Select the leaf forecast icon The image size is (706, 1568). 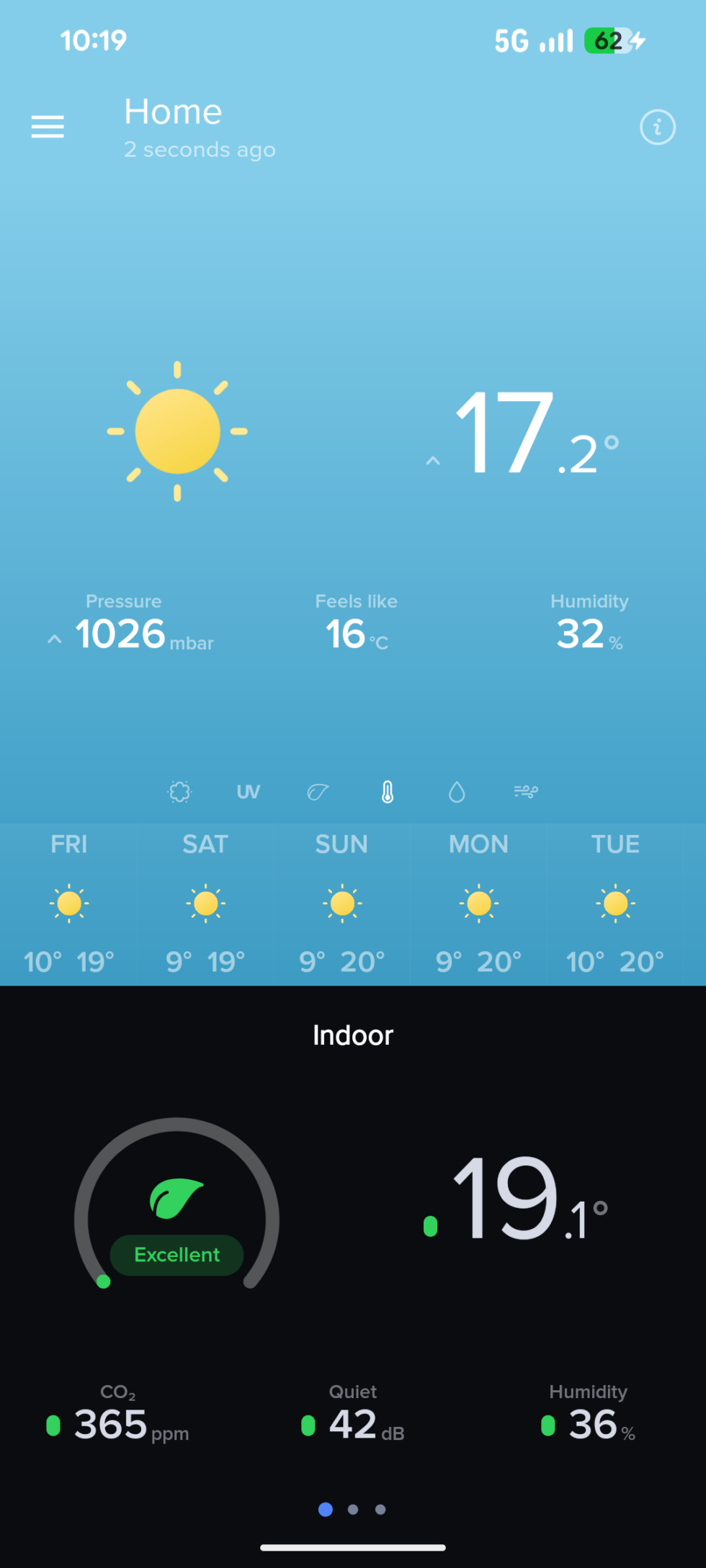pyautogui.click(x=318, y=792)
